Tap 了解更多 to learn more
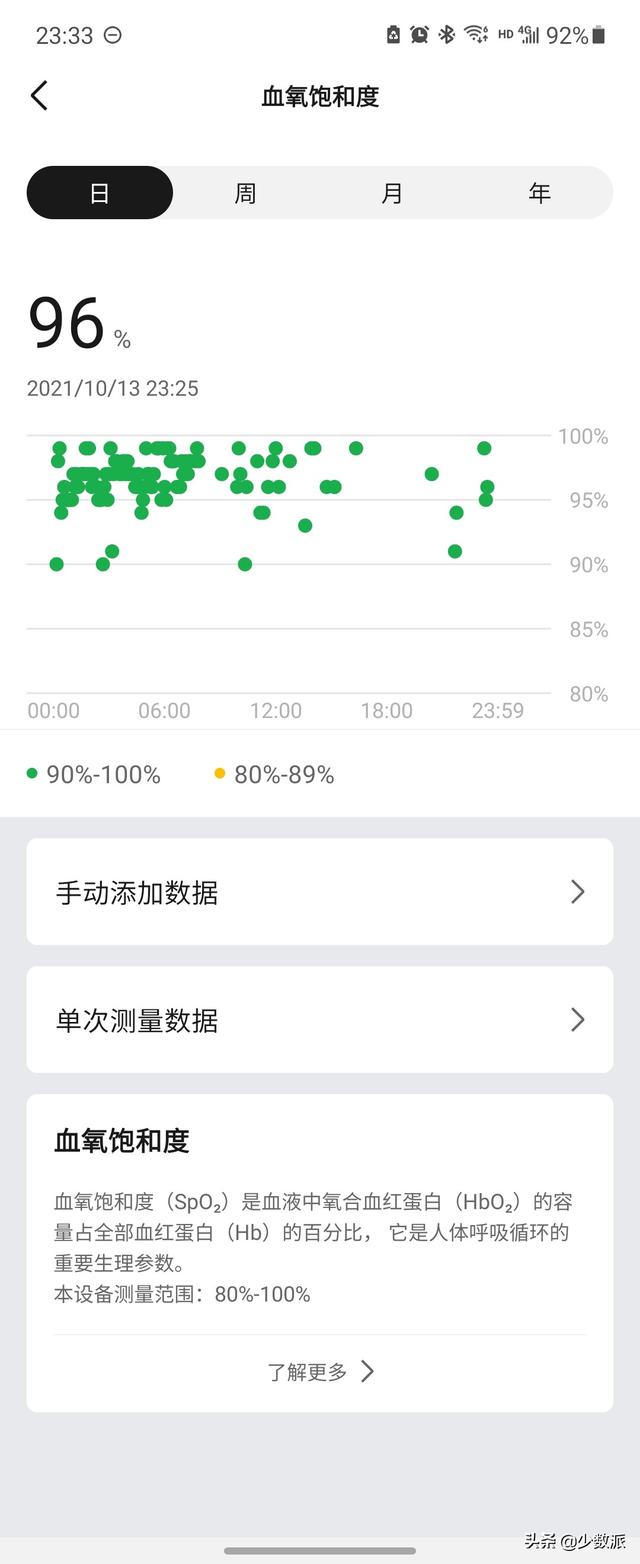The image size is (640, 1564). [x=320, y=1372]
